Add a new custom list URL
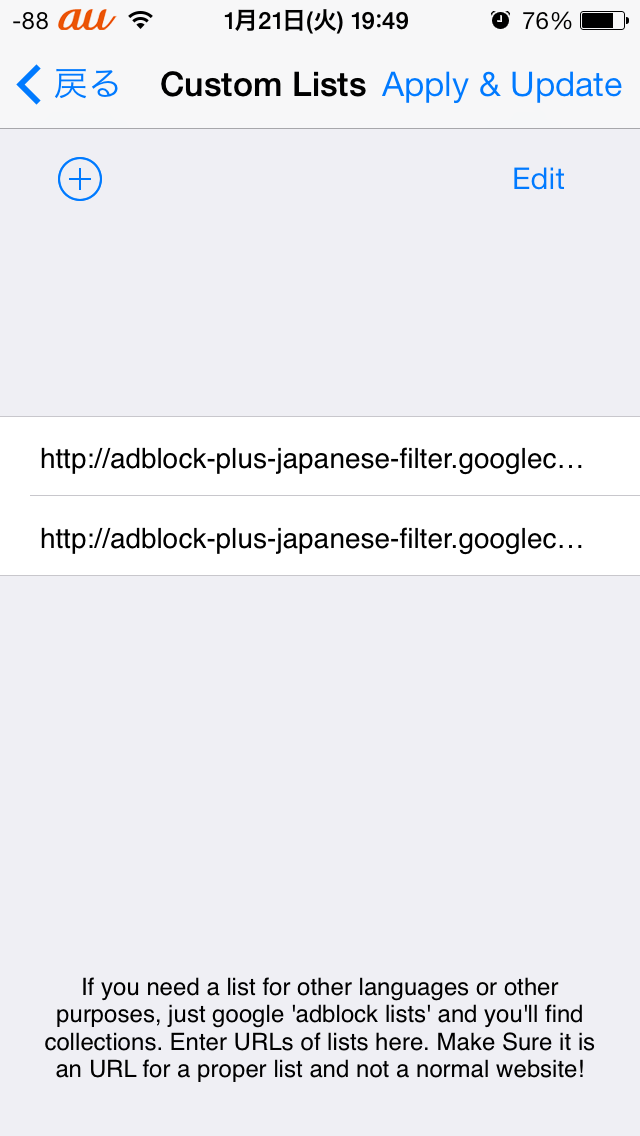640x1136 pixels. 80,179
